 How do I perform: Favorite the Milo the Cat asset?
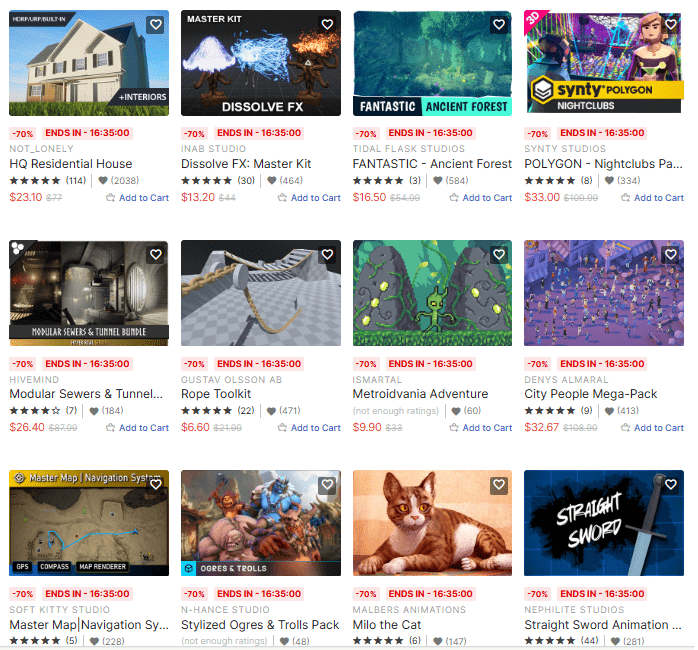click(499, 485)
